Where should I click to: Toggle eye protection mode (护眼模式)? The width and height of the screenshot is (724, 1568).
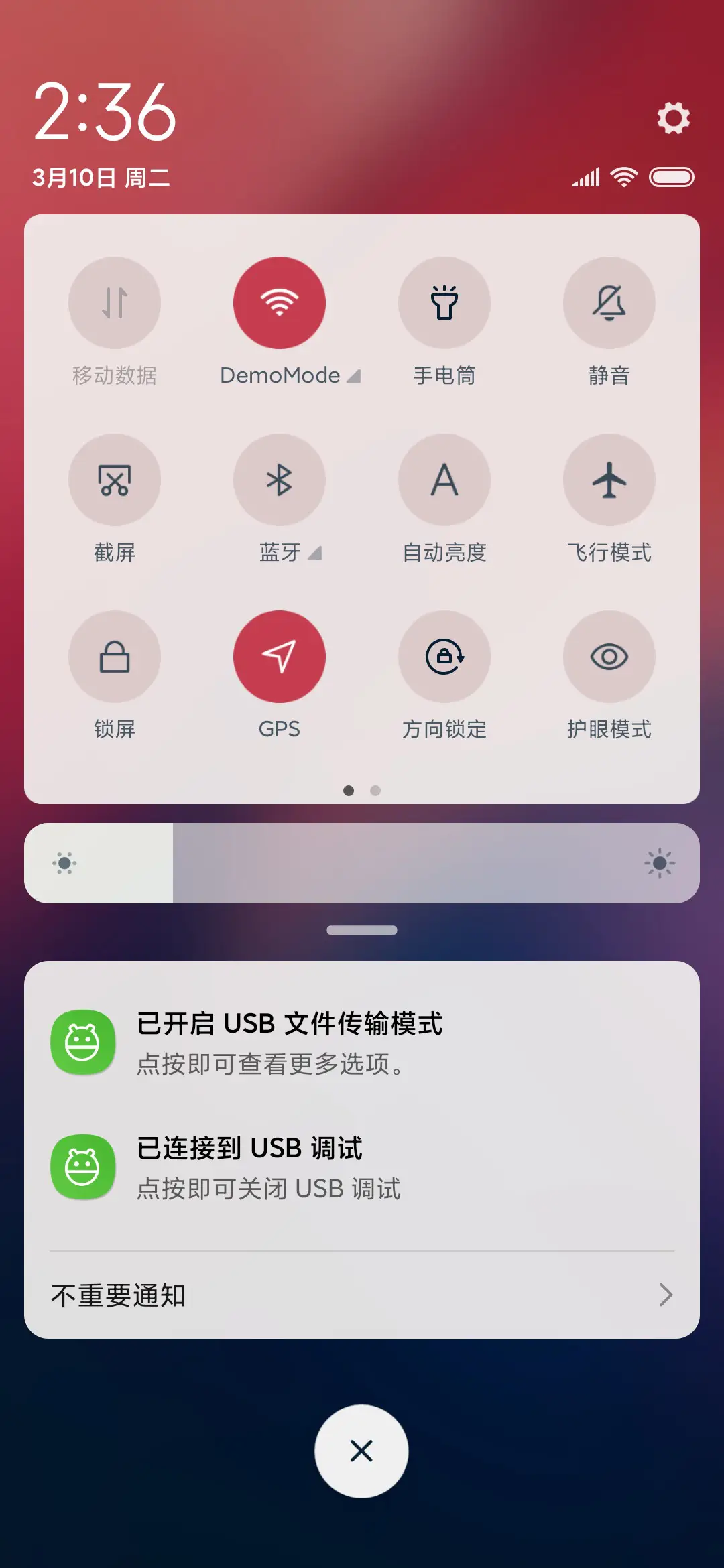pyautogui.click(x=609, y=657)
